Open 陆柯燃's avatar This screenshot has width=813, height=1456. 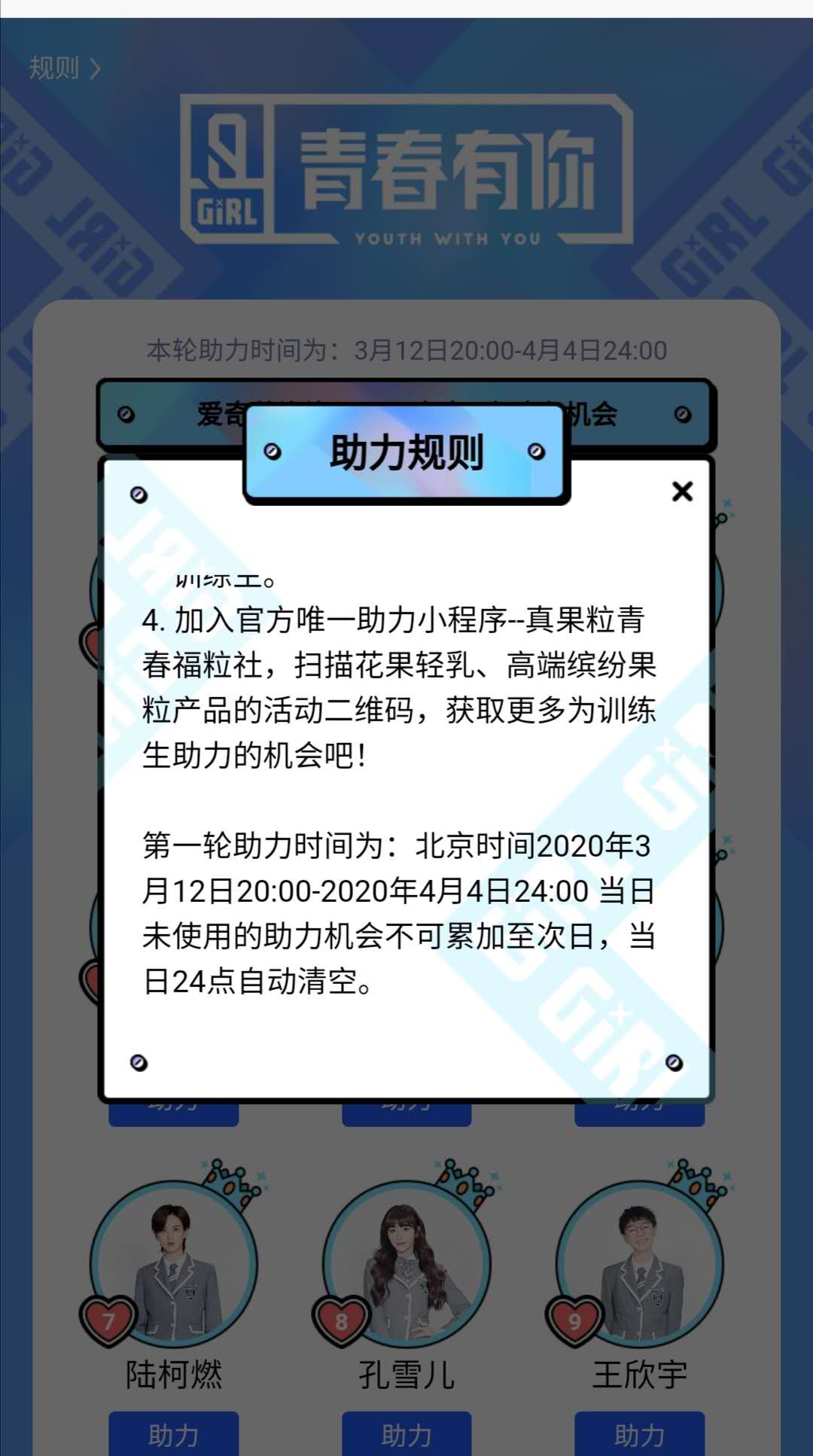[175, 1265]
